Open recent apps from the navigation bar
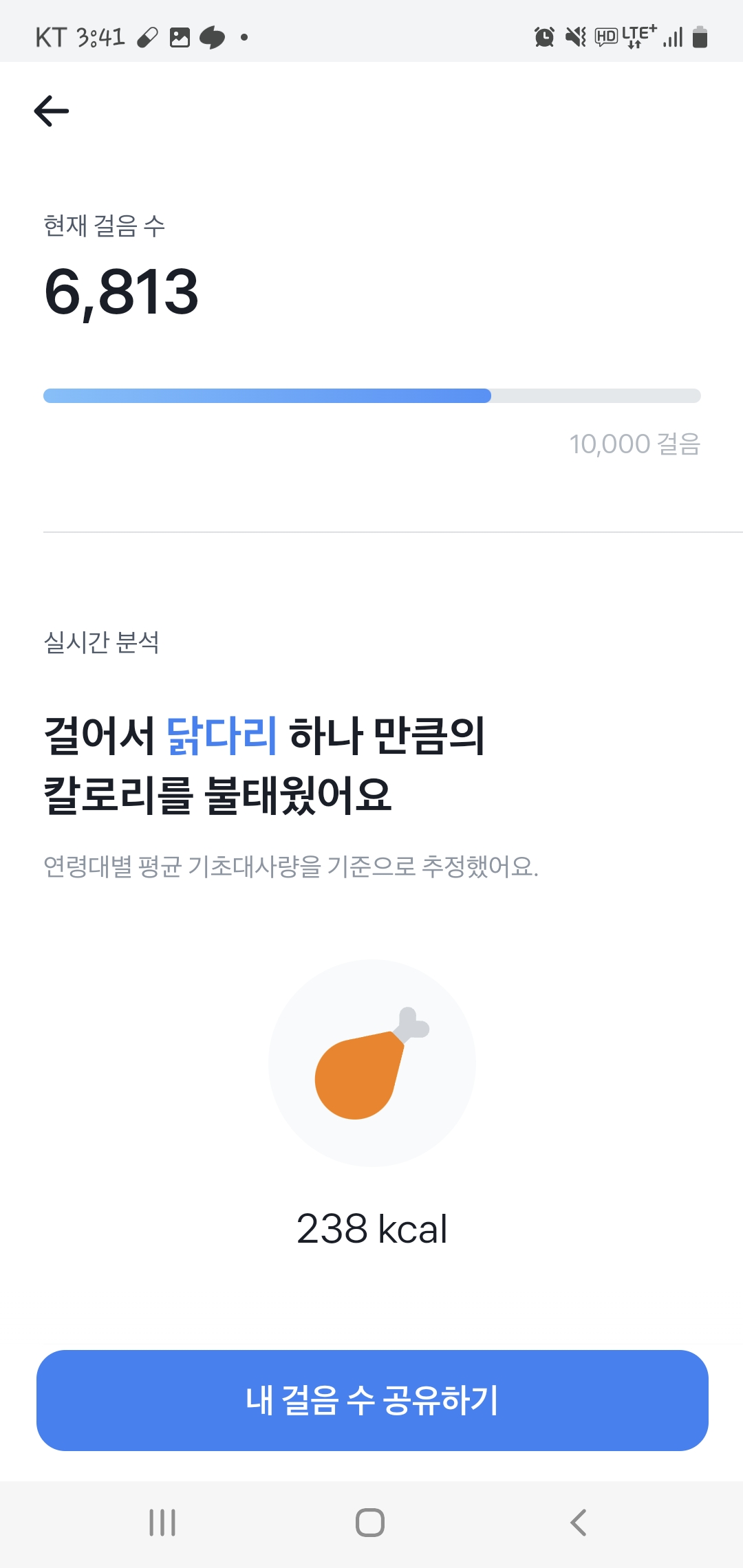Image resolution: width=743 pixels, height=1568 pixels. [x=163, y=1523]
